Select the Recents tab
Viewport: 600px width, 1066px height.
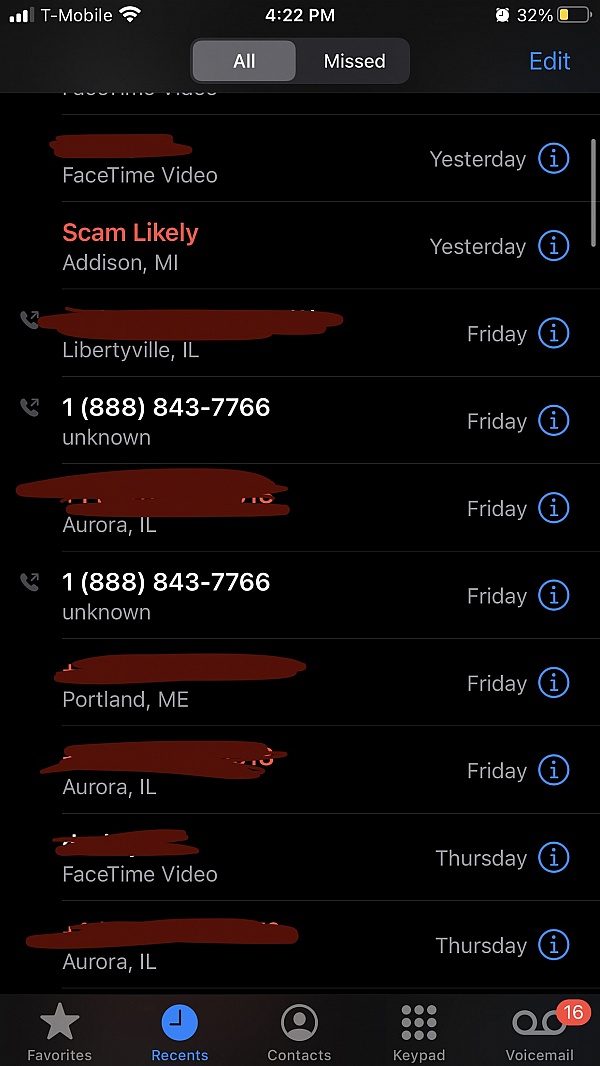pyautogui.click(x=180, y=1032)
